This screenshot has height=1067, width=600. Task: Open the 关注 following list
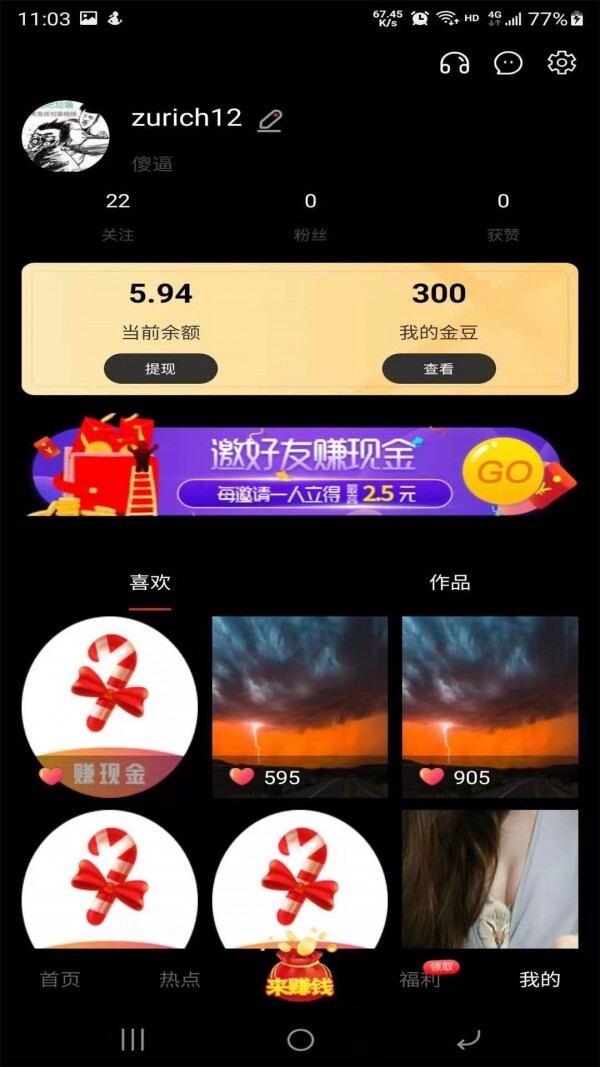(118, 216)
